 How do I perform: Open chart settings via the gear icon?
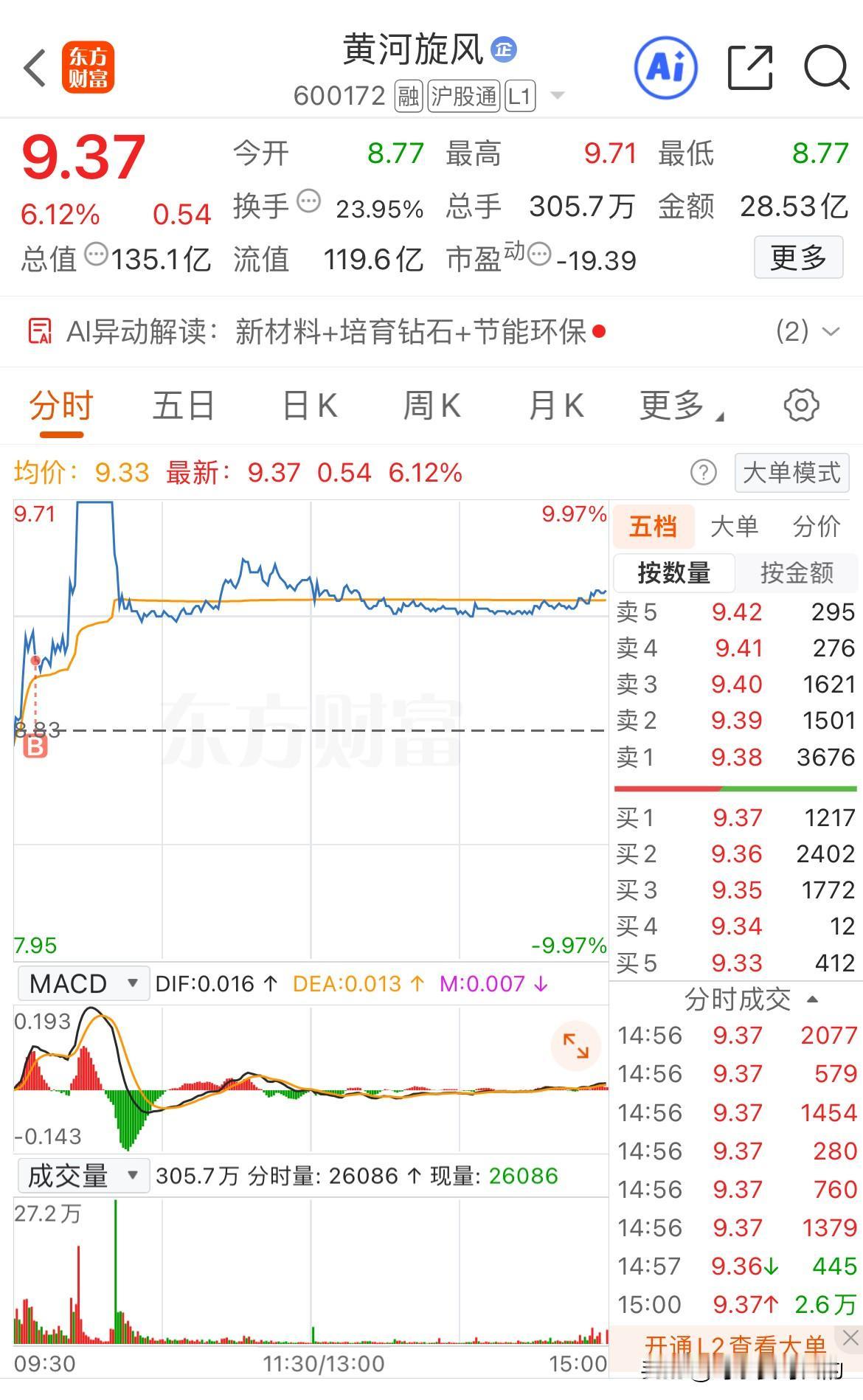pos(801,405)
